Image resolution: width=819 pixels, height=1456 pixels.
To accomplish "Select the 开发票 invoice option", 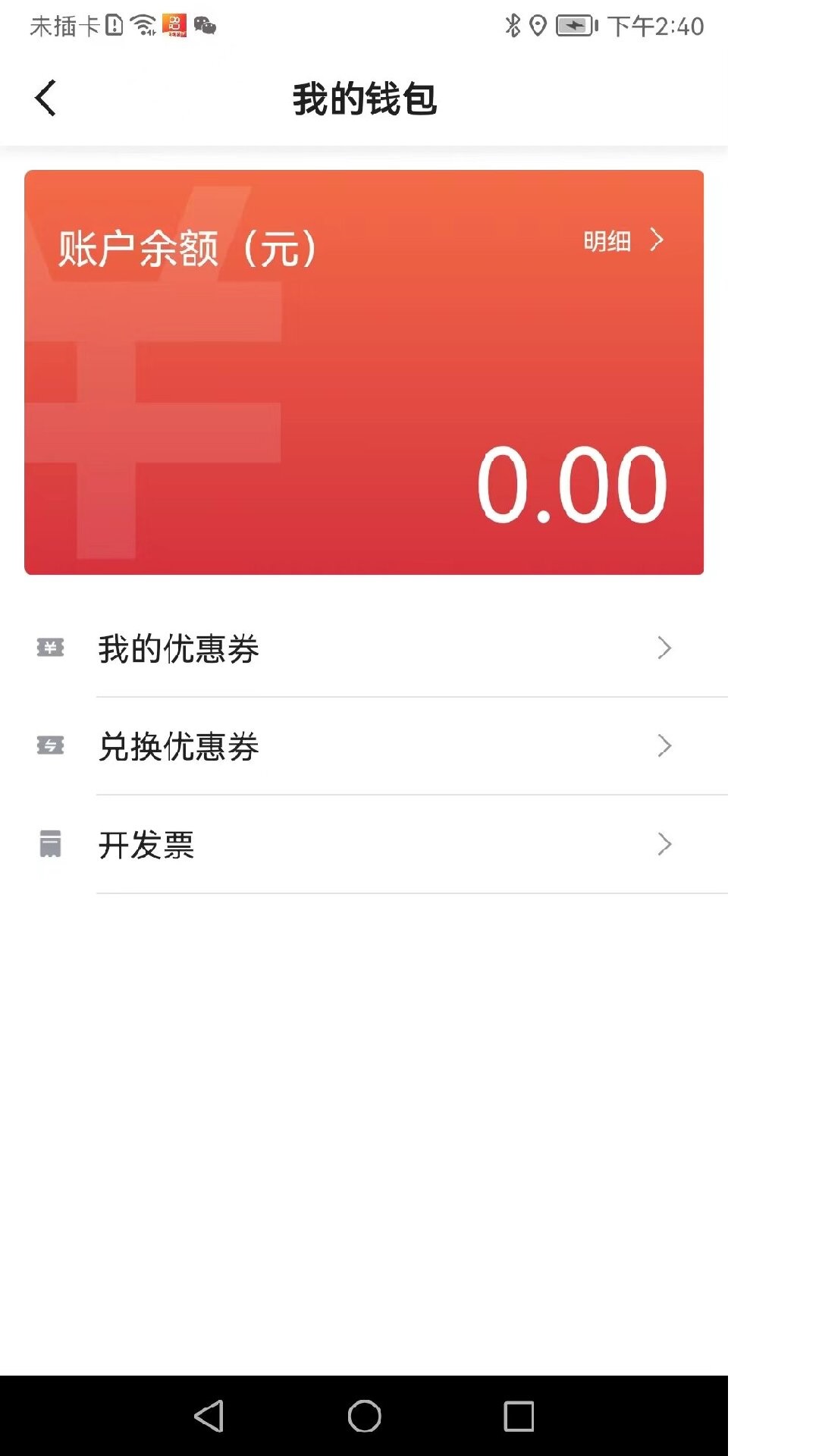I will point(146,844).
